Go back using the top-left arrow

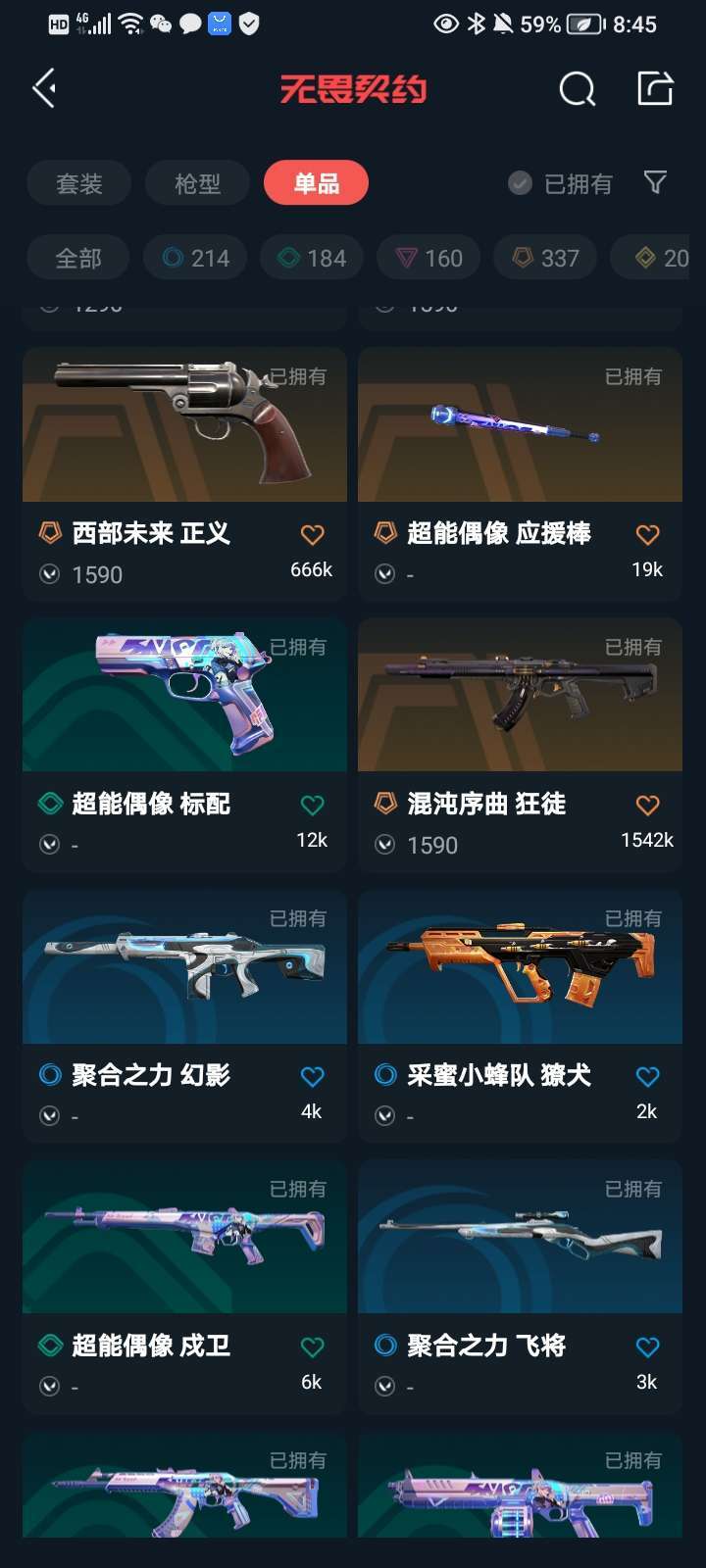44,89
